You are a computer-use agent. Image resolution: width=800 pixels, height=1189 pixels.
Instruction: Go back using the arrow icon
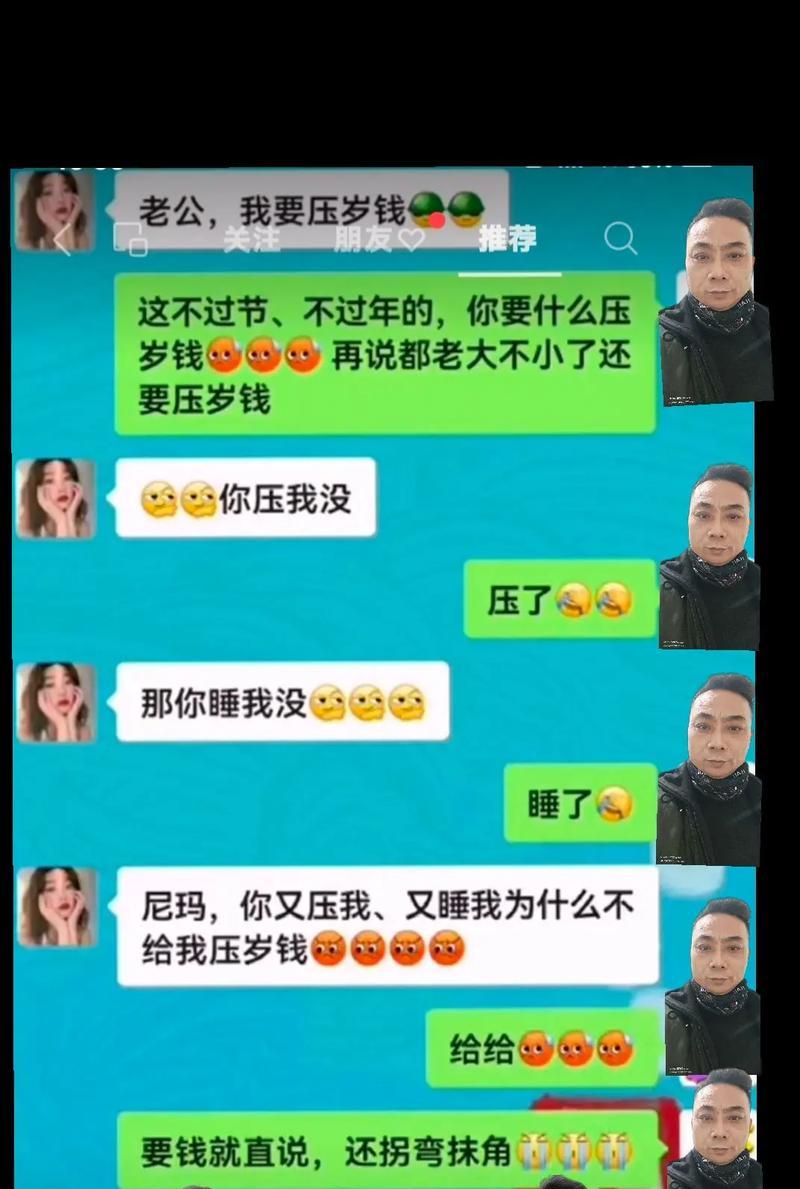[x=62, y=240]
